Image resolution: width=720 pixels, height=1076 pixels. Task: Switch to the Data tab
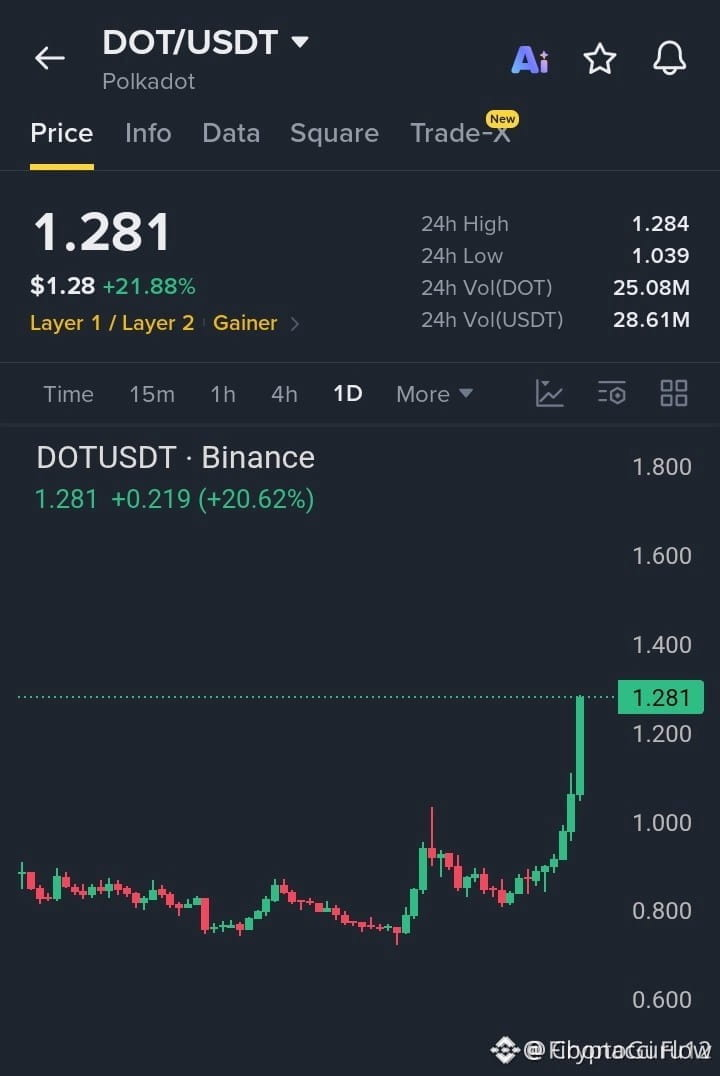point(231,133)
